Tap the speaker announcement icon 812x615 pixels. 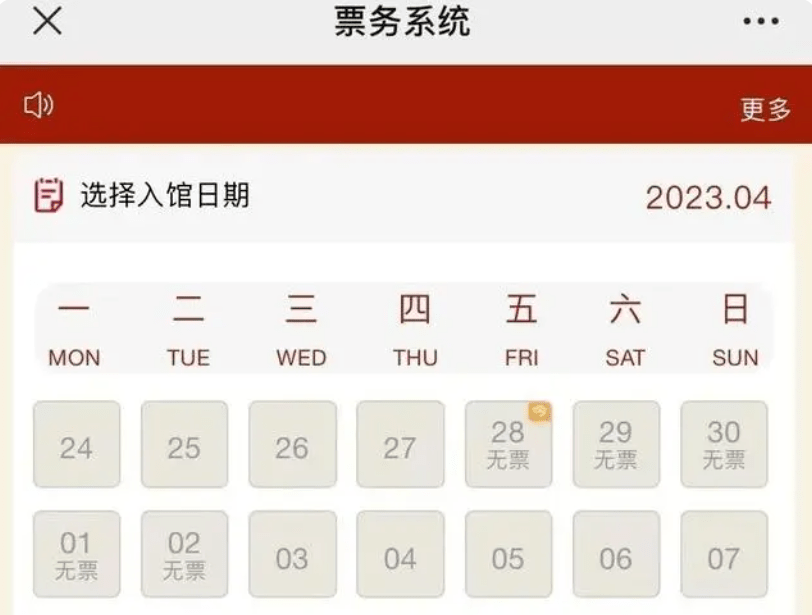click(x=39, y=105)
